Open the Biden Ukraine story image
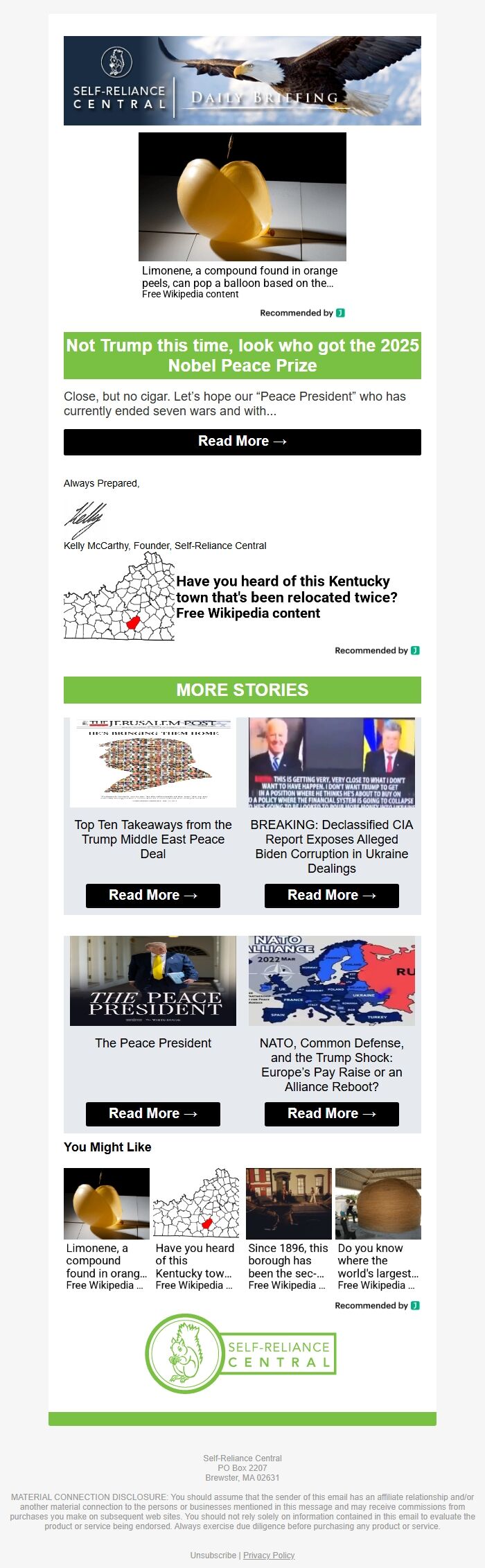 (331, 762)
